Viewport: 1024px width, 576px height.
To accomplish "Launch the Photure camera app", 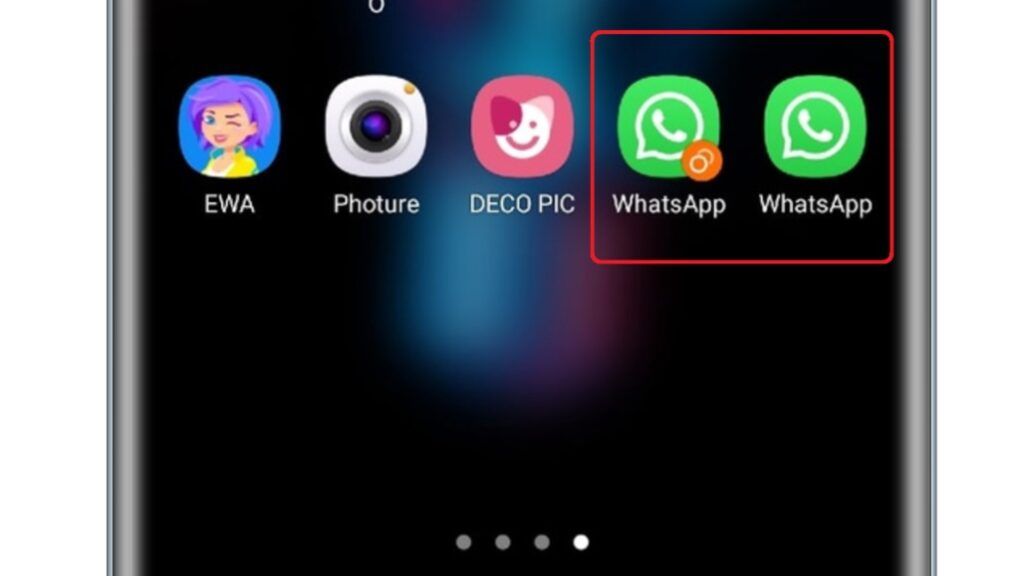I will [376, 127].
